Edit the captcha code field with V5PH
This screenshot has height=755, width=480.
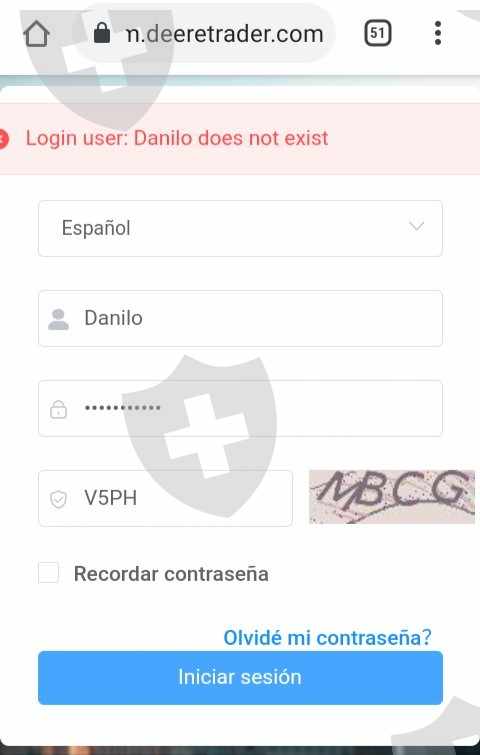pyautogui.click(x=165, y=498)
